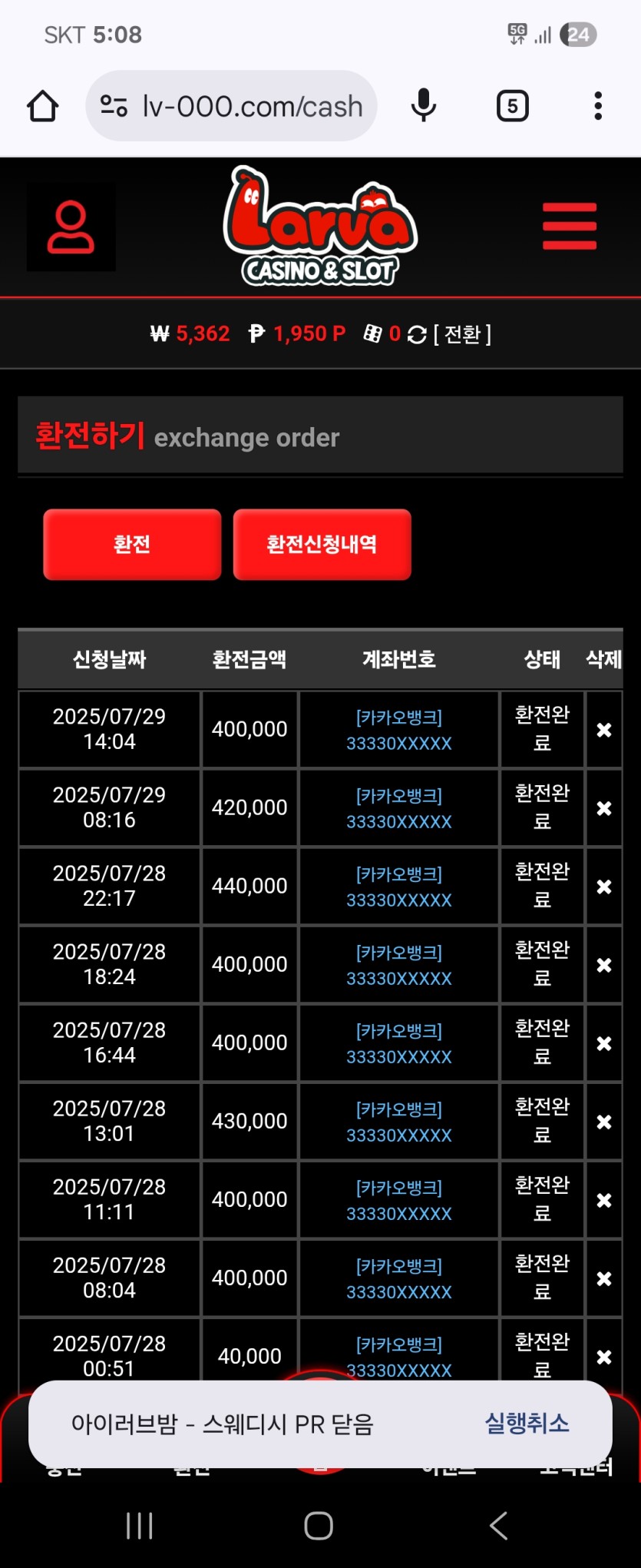641x1568 pixels.
Task: Open the browser tab switcher showing 5
Action: tap(512, 106)
